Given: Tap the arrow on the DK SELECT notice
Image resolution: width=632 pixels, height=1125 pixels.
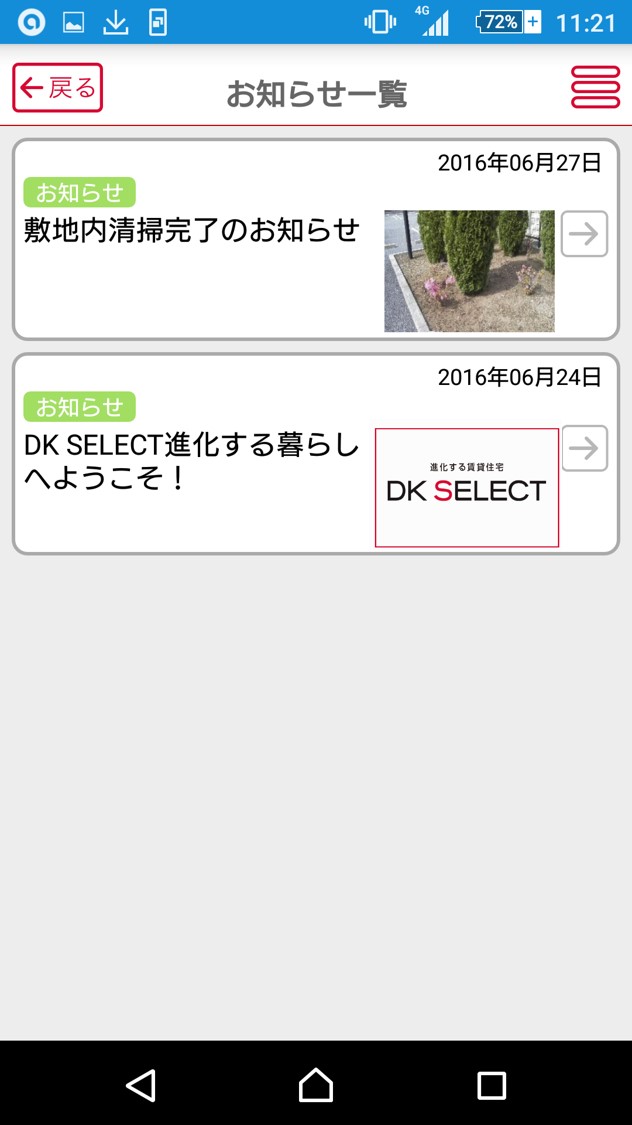Looking at the screenshot, I should [x=584, y=448].
